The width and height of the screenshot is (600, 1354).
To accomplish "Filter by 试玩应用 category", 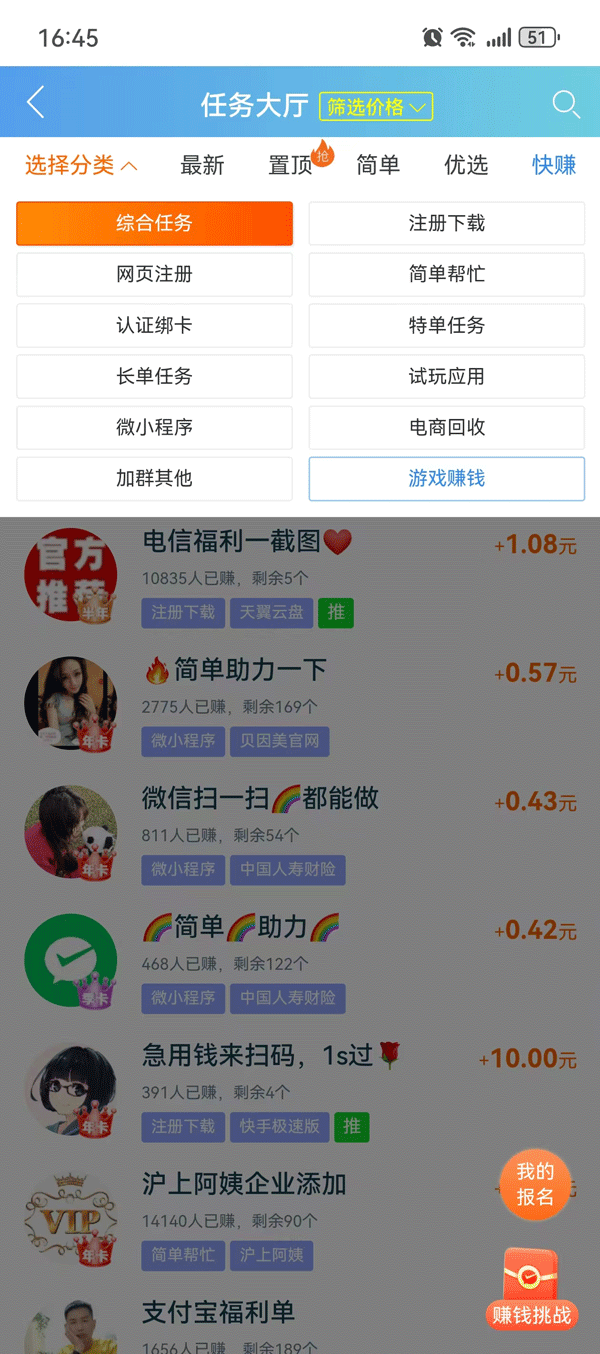I will coord(446,376).
